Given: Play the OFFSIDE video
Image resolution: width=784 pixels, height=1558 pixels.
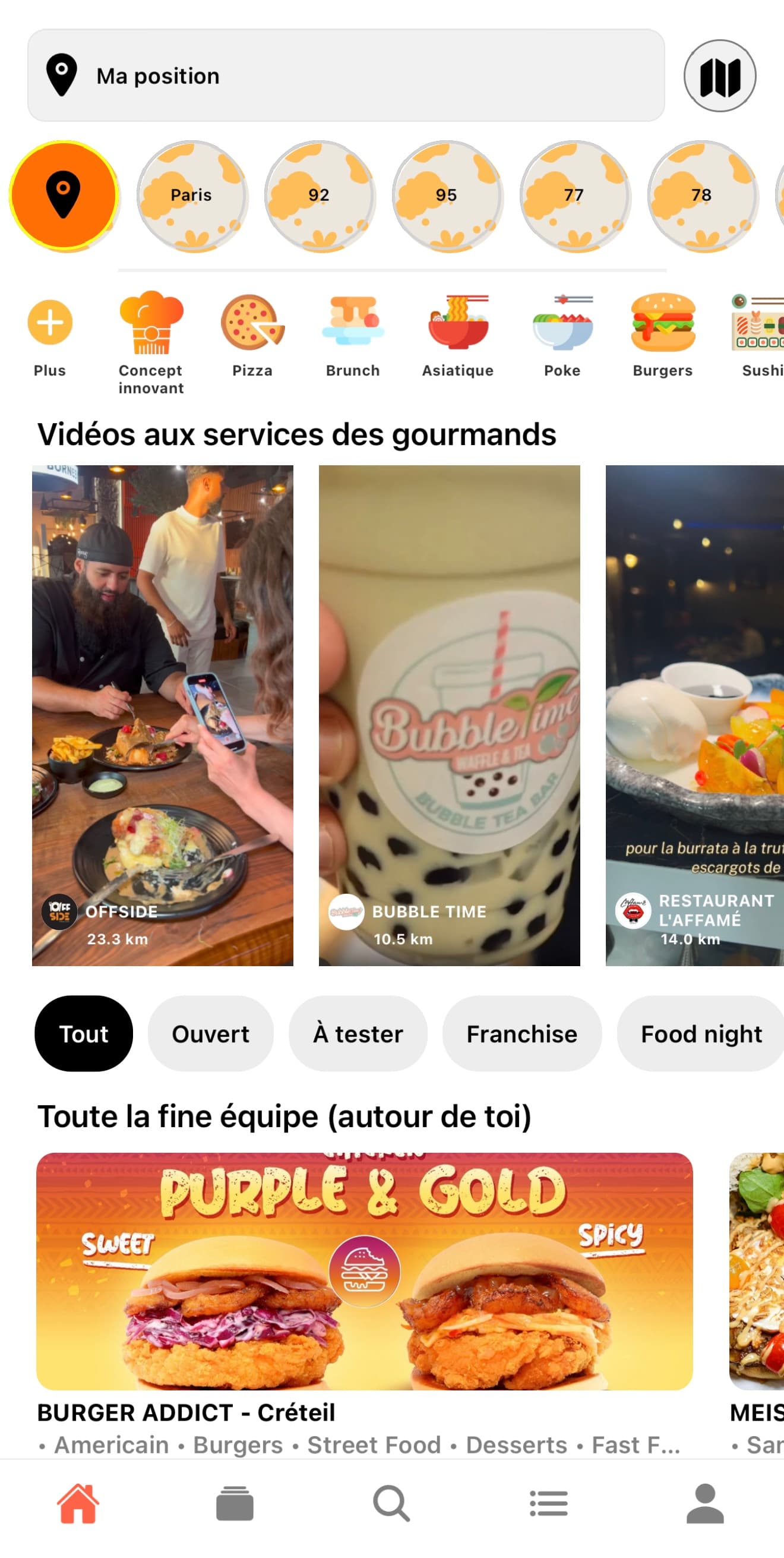Looking at the screenshot, I should 163,715.
